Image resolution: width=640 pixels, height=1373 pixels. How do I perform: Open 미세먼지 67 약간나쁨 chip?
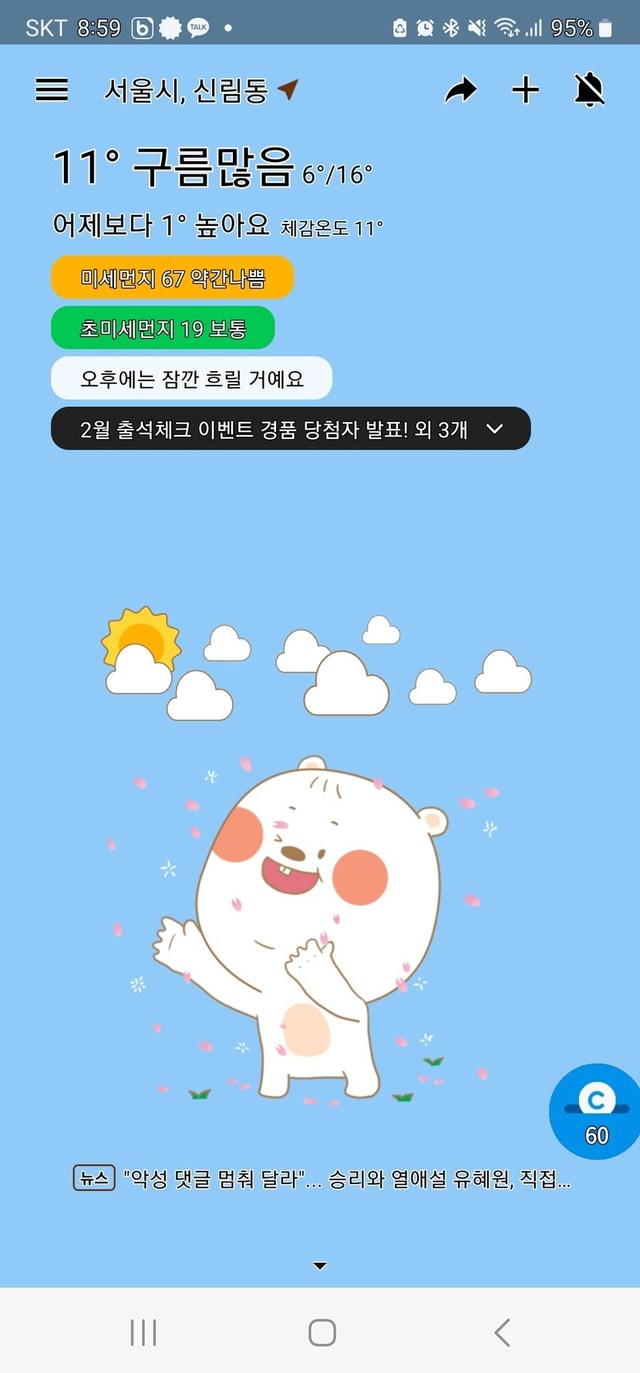pos(172,278)
